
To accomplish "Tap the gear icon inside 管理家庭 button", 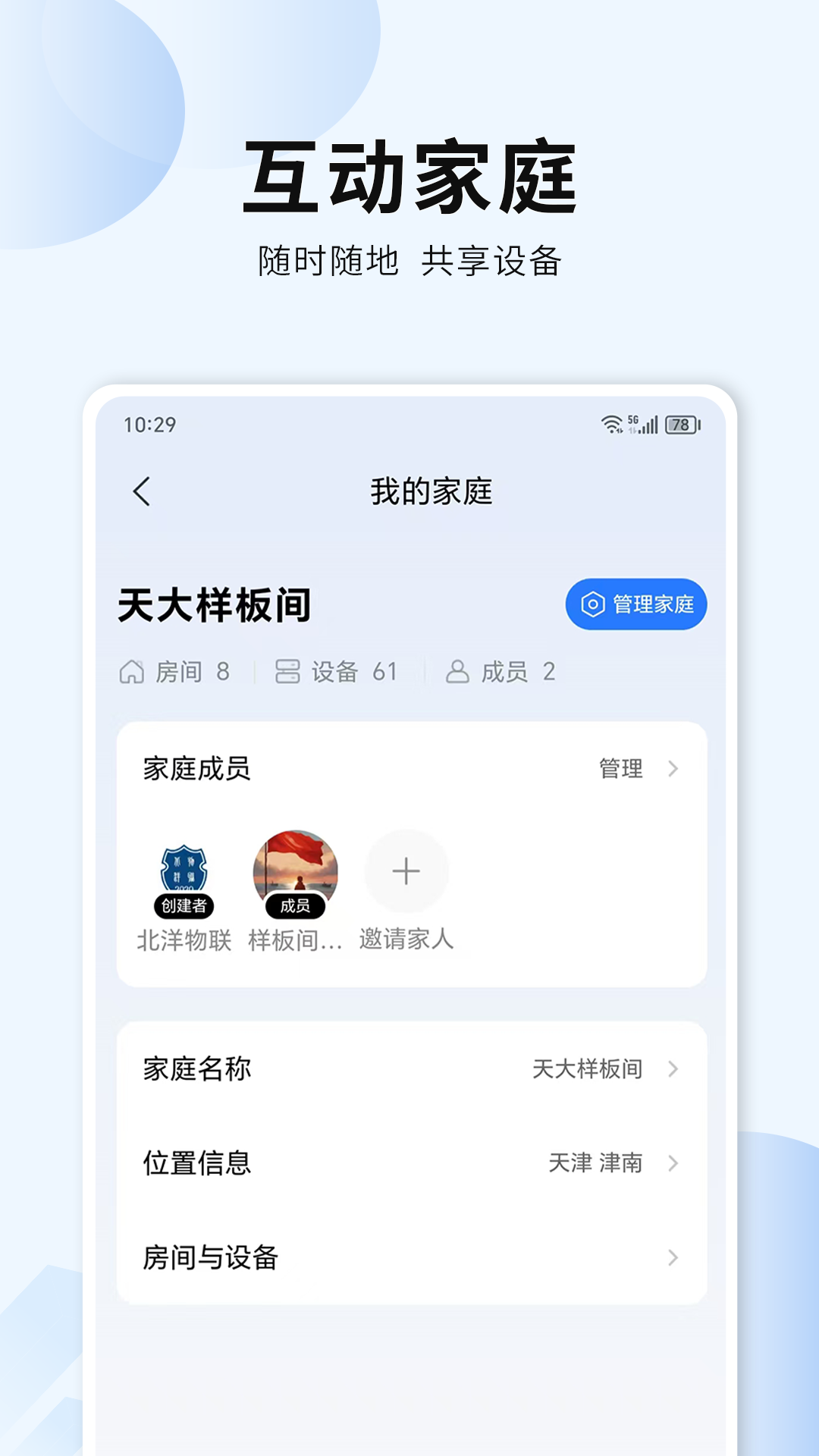I will click(594, 603).
